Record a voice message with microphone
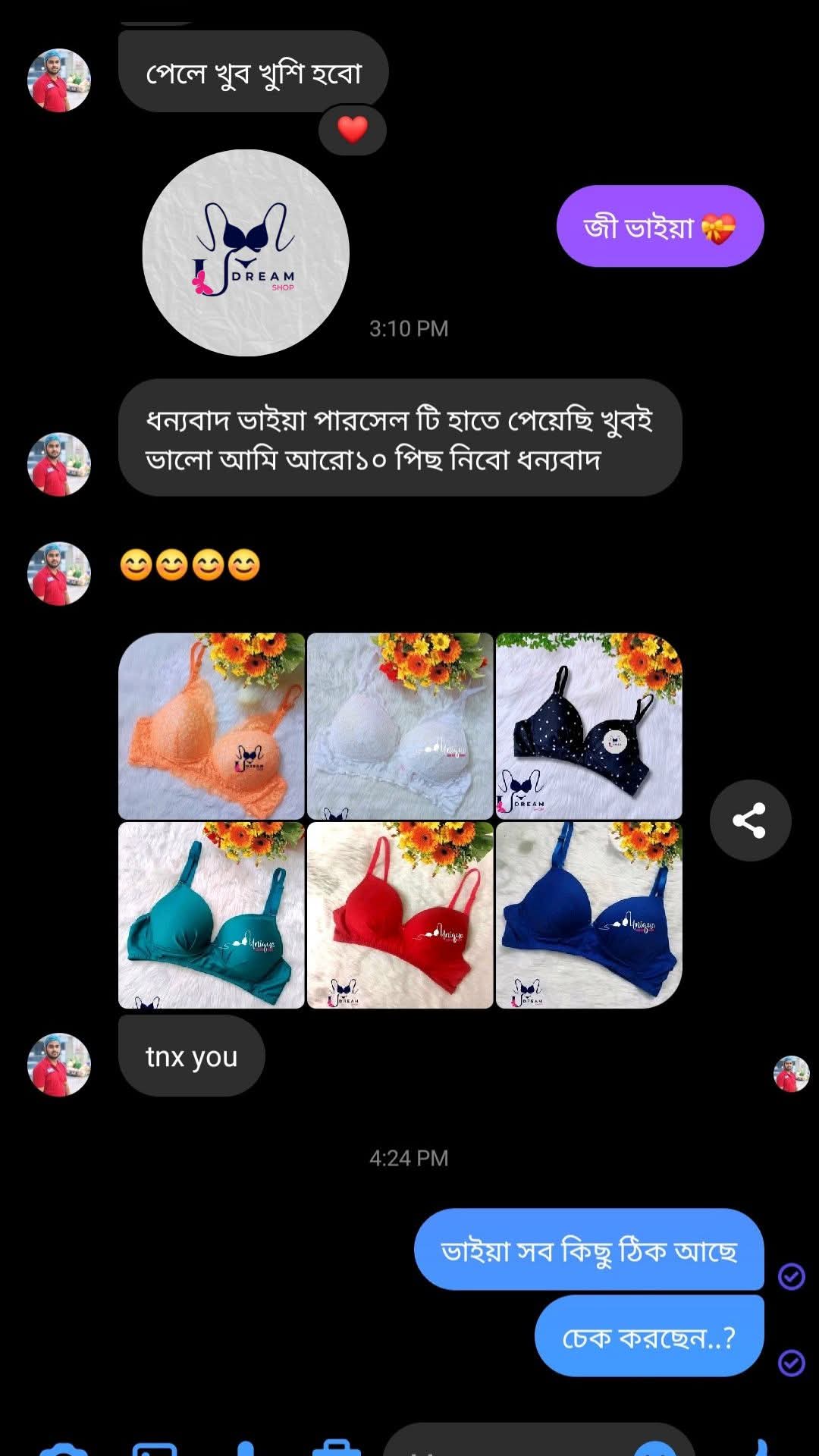819x1456 pixels. tap(245, 1447)
